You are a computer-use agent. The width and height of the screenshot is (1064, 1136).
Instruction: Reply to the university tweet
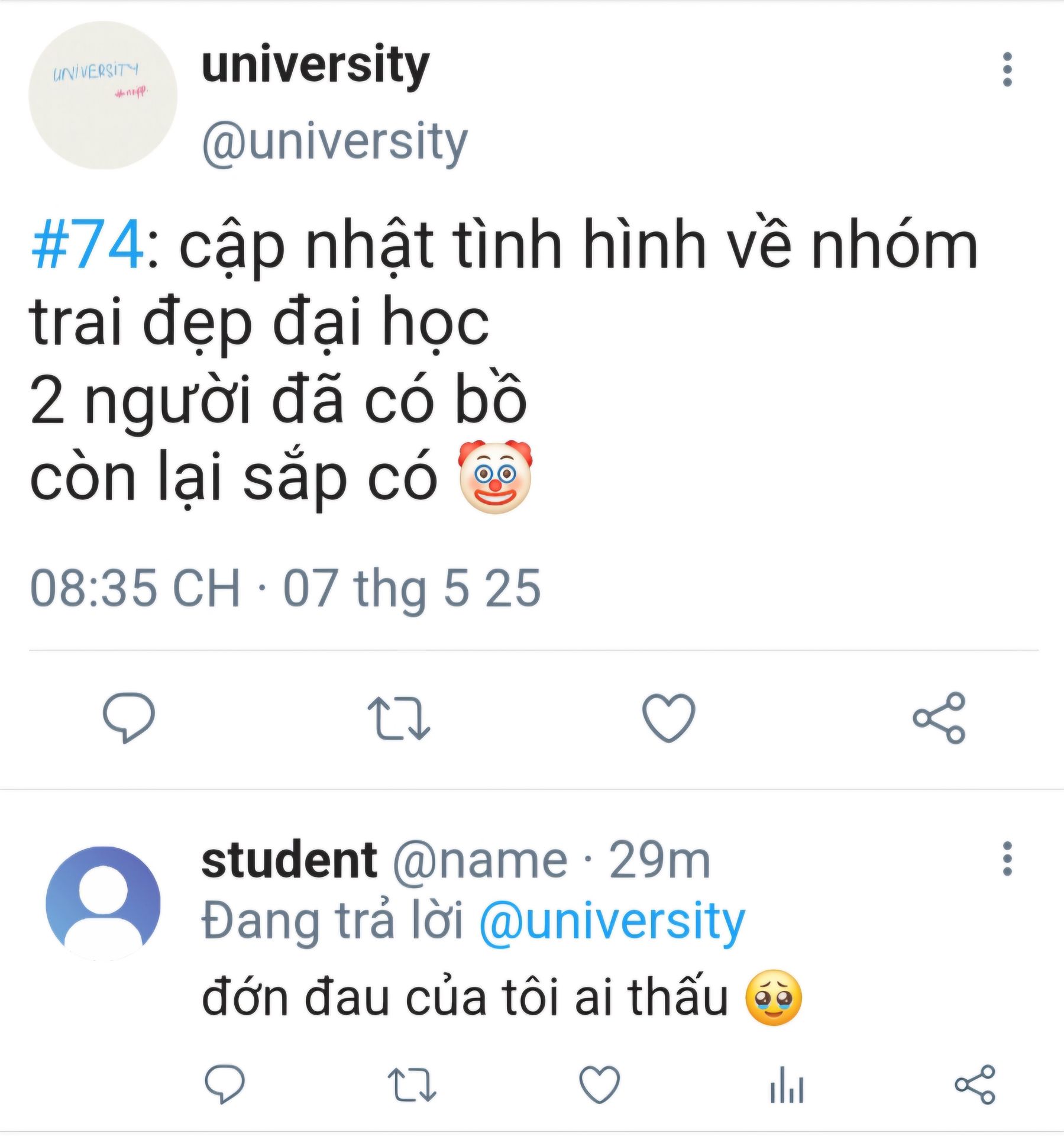pos(128,717)
